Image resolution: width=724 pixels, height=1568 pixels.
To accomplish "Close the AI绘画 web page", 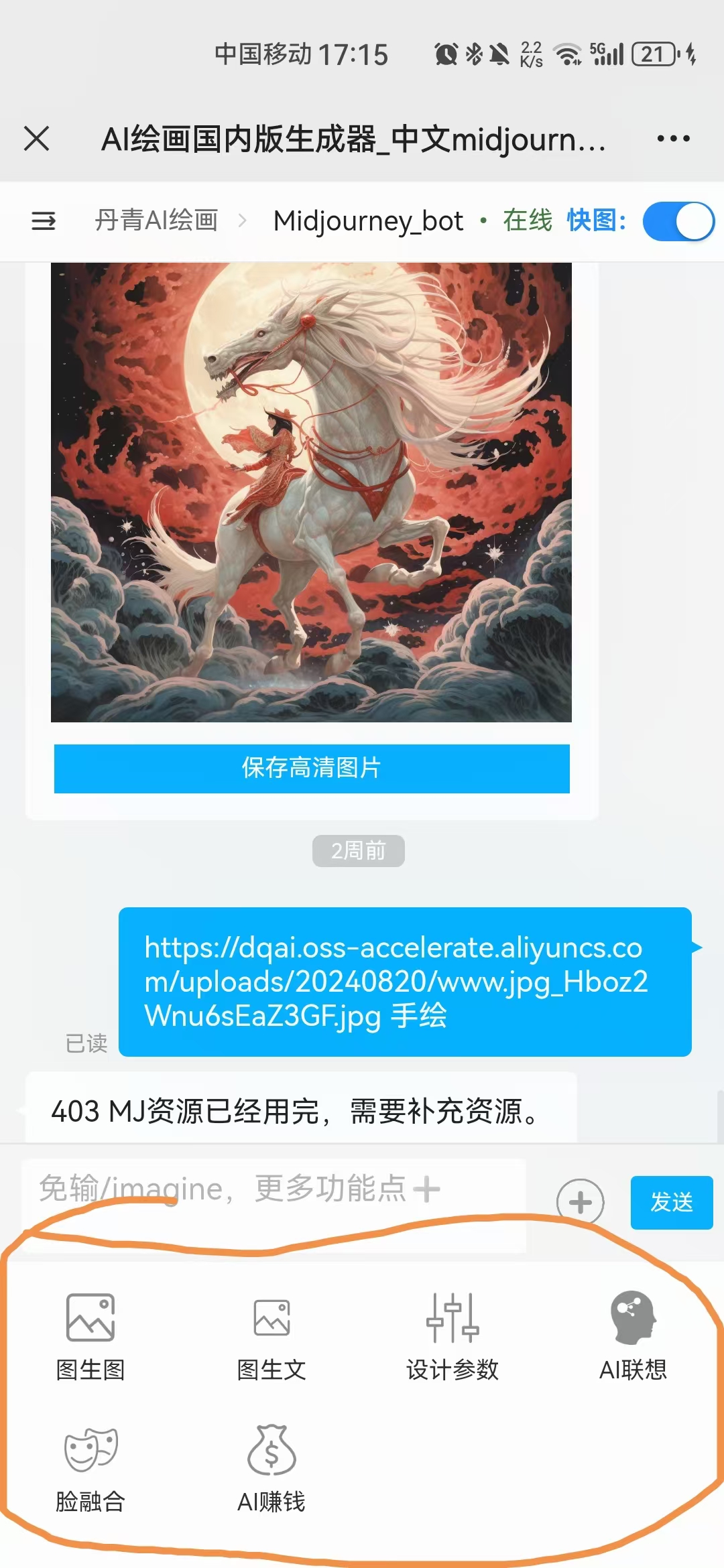I will tap(37, 139).
